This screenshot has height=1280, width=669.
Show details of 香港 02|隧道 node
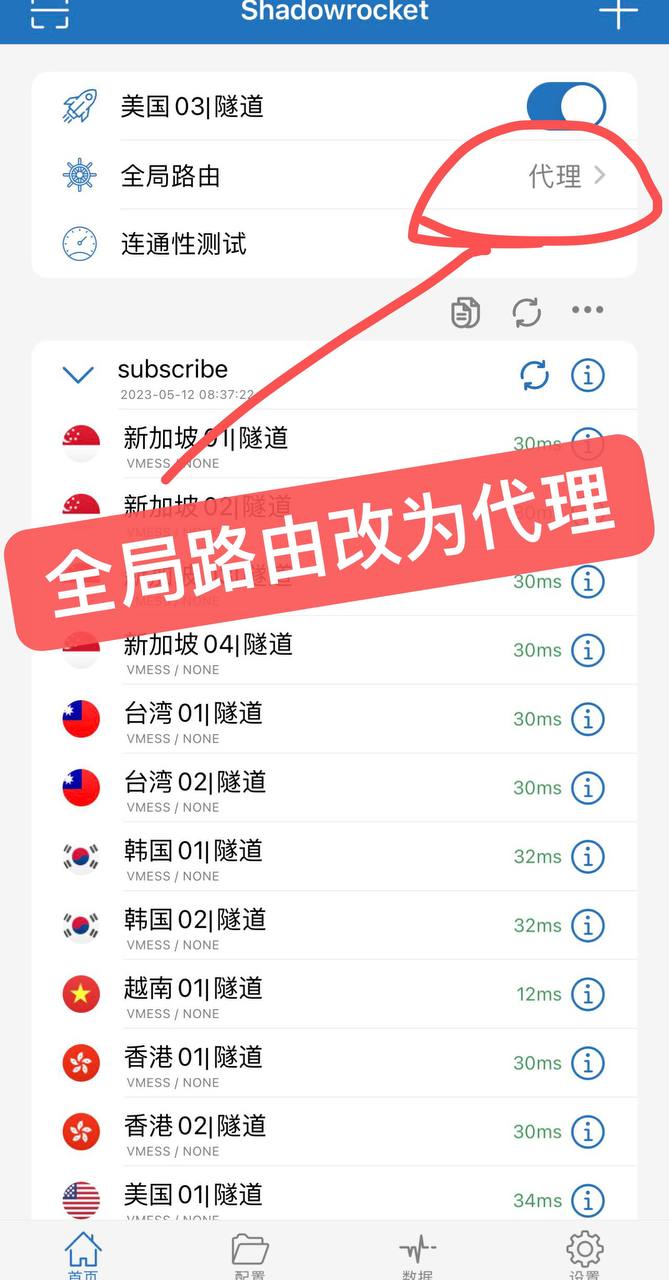coord(587,1131)
